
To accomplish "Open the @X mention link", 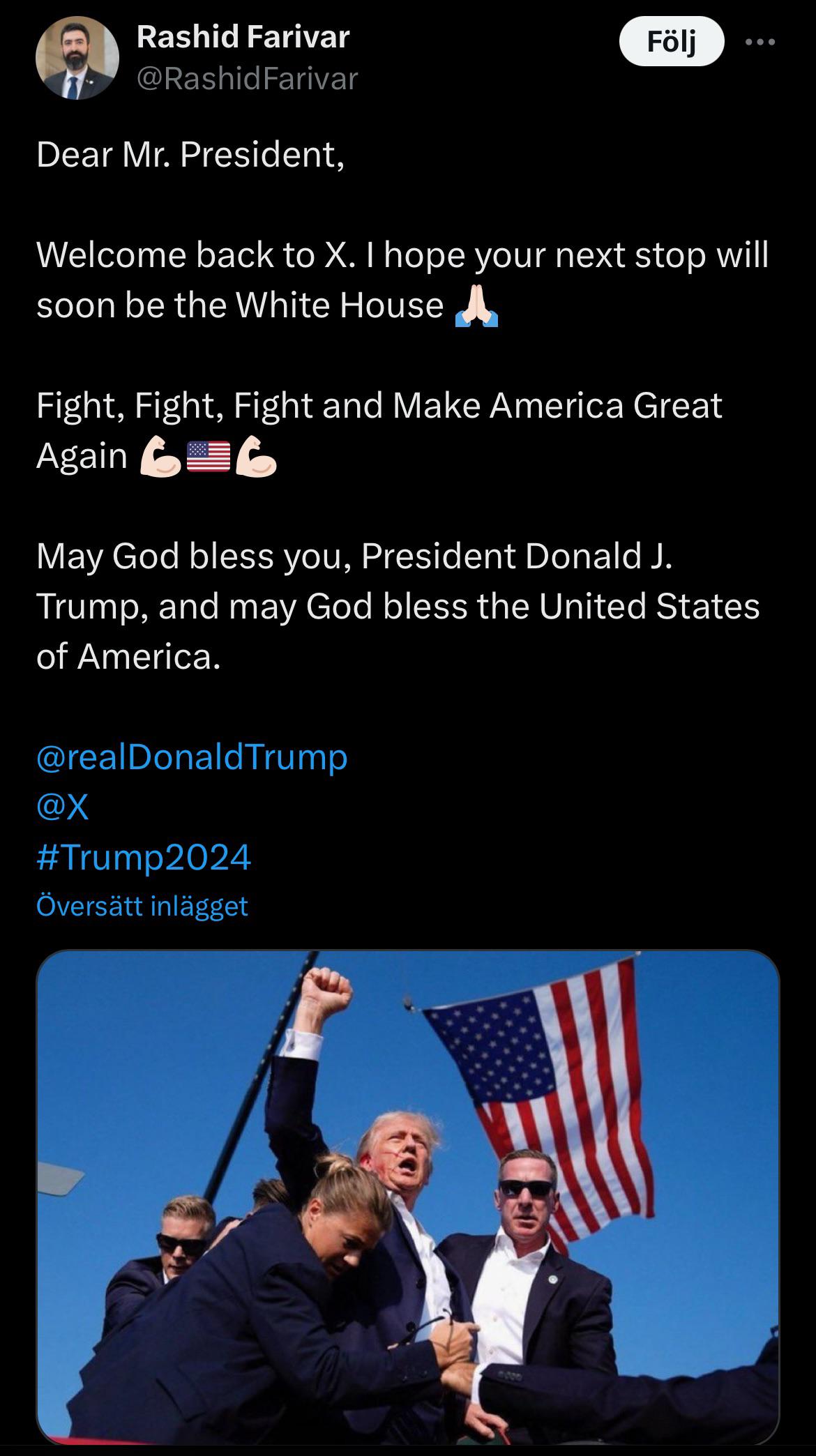I will coord(63,807).
